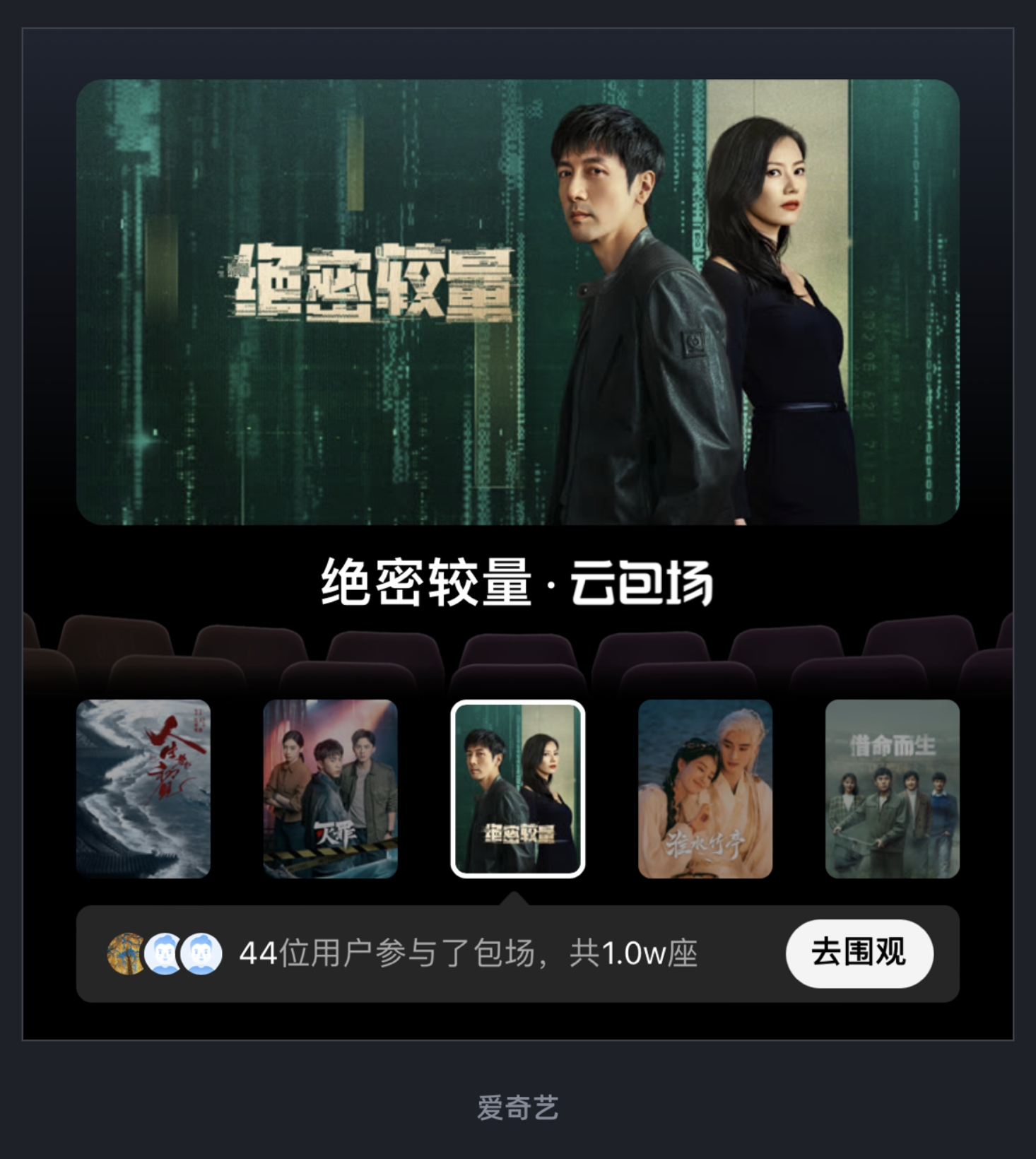Tap the 去围观 button

pos(859,953)
